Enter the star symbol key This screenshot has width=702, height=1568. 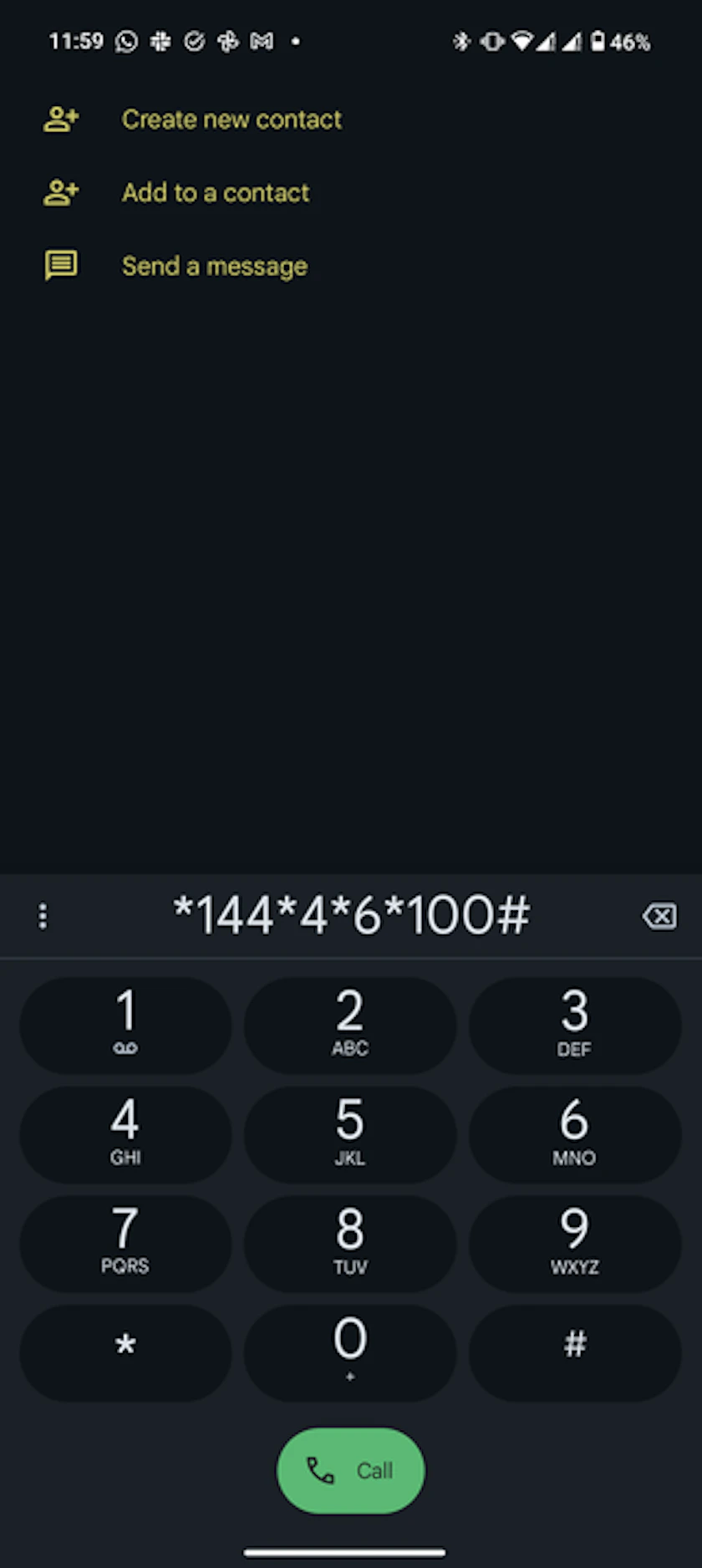coord(125,1352)
